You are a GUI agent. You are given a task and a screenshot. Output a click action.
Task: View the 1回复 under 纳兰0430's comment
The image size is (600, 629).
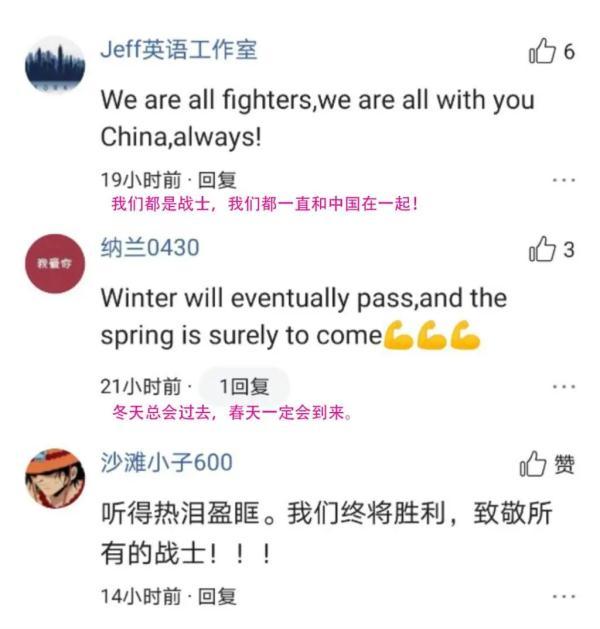click(x=244, y=386)
